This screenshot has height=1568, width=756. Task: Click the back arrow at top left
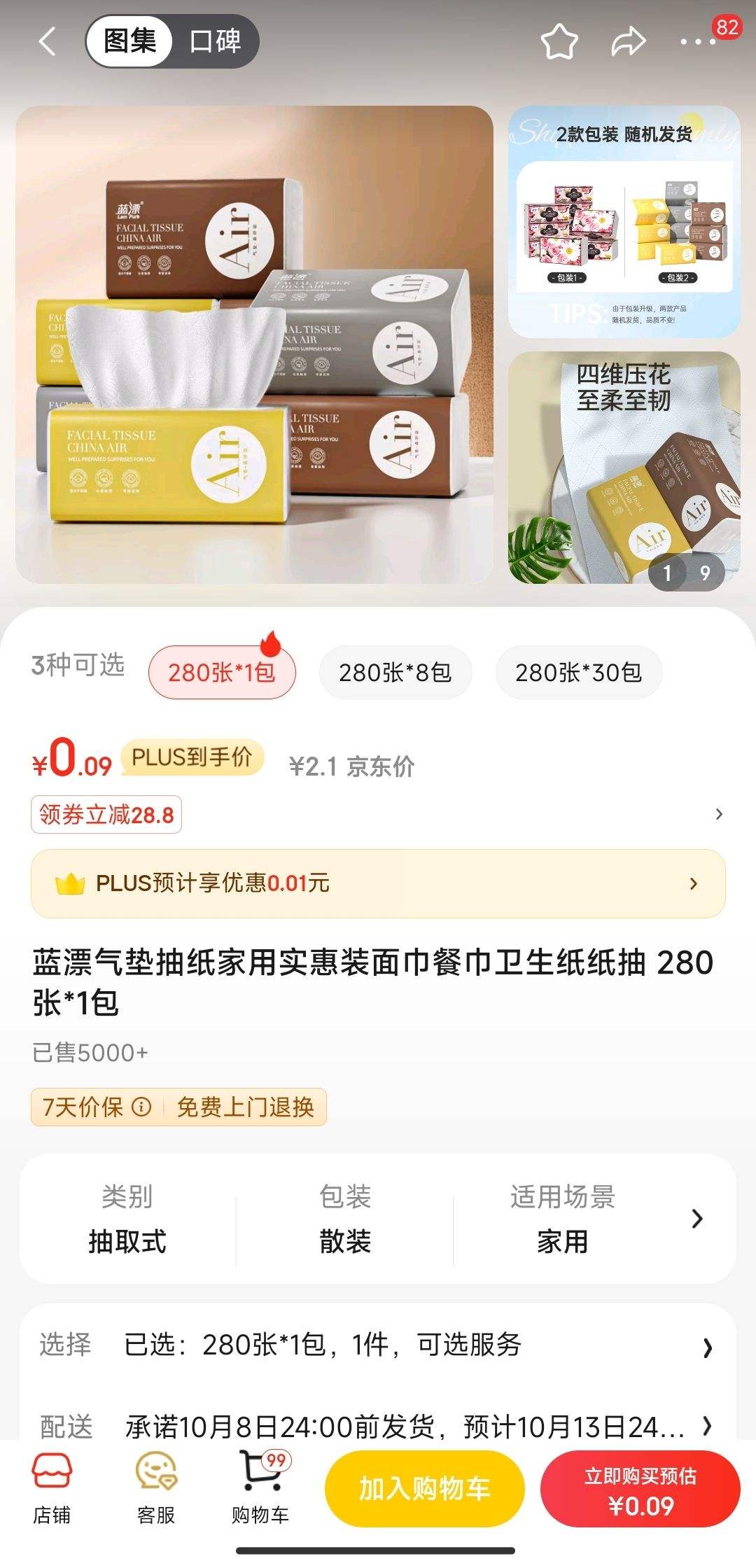(47, 41)
